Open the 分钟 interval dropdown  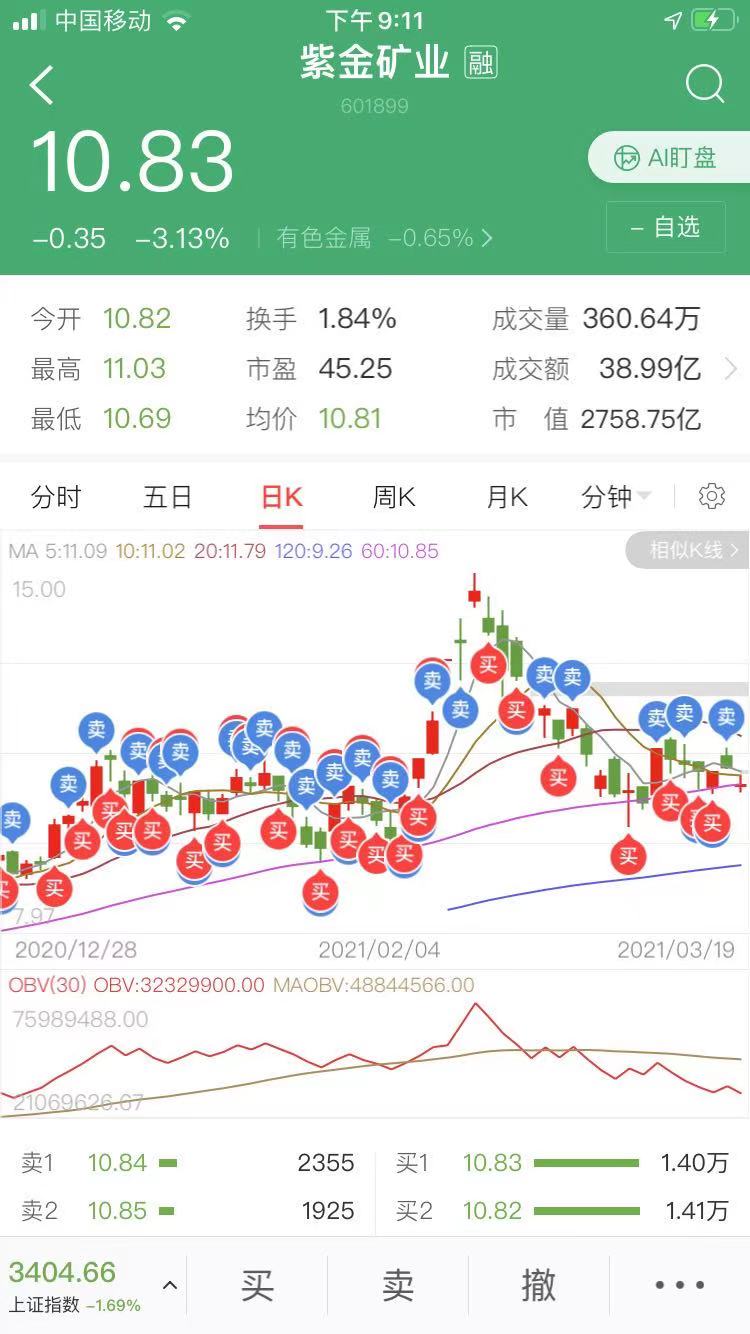[615, 497]
